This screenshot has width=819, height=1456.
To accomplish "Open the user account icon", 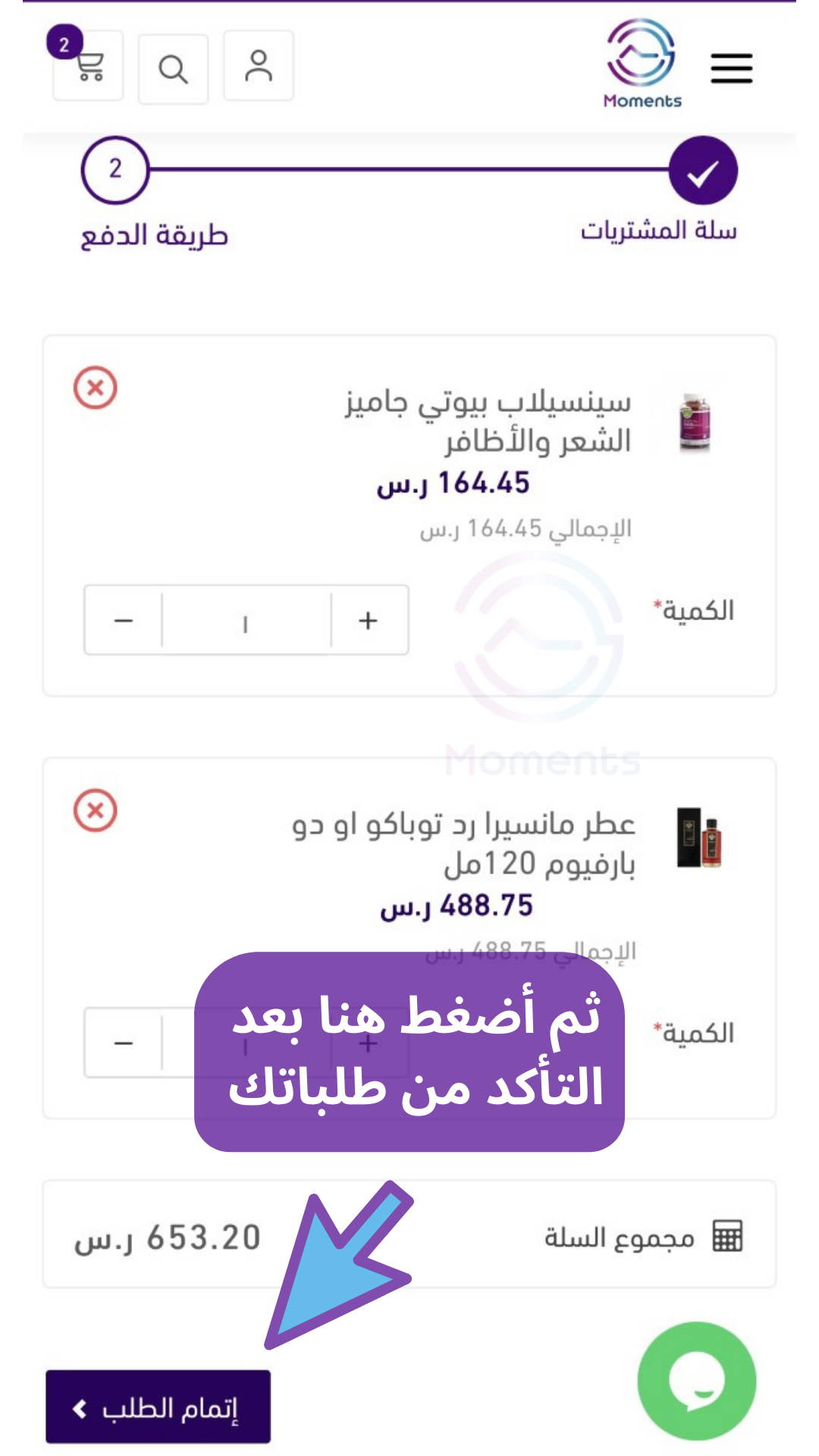I will [x=258, y=66].
